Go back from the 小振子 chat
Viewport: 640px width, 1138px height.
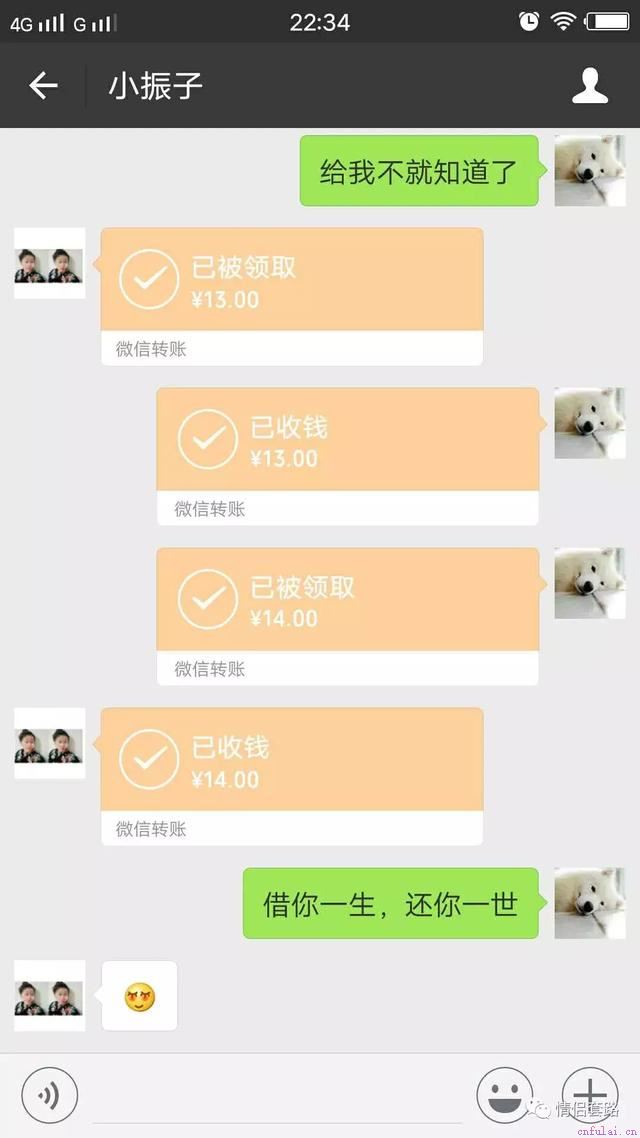click(43, 86)
